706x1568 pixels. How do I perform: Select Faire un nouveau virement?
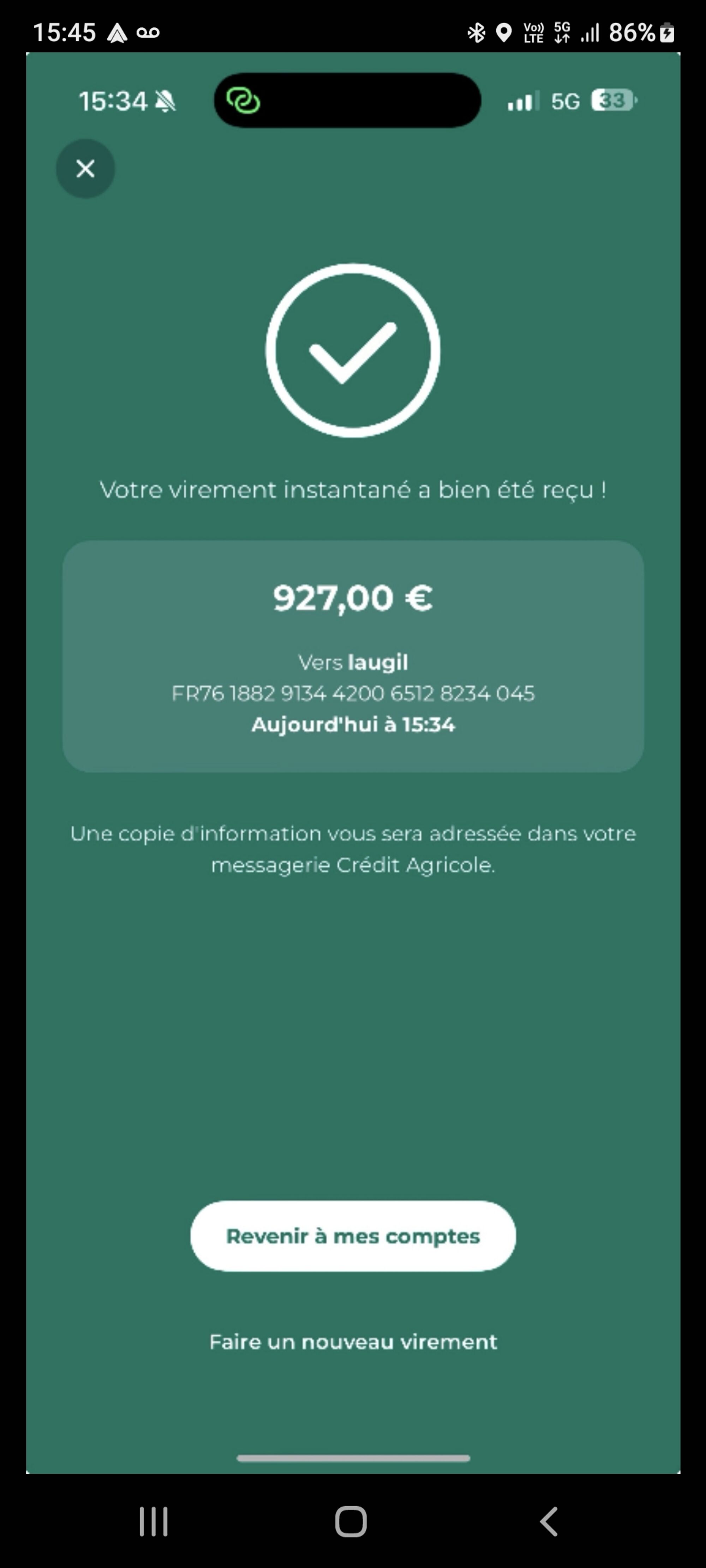353,1341
